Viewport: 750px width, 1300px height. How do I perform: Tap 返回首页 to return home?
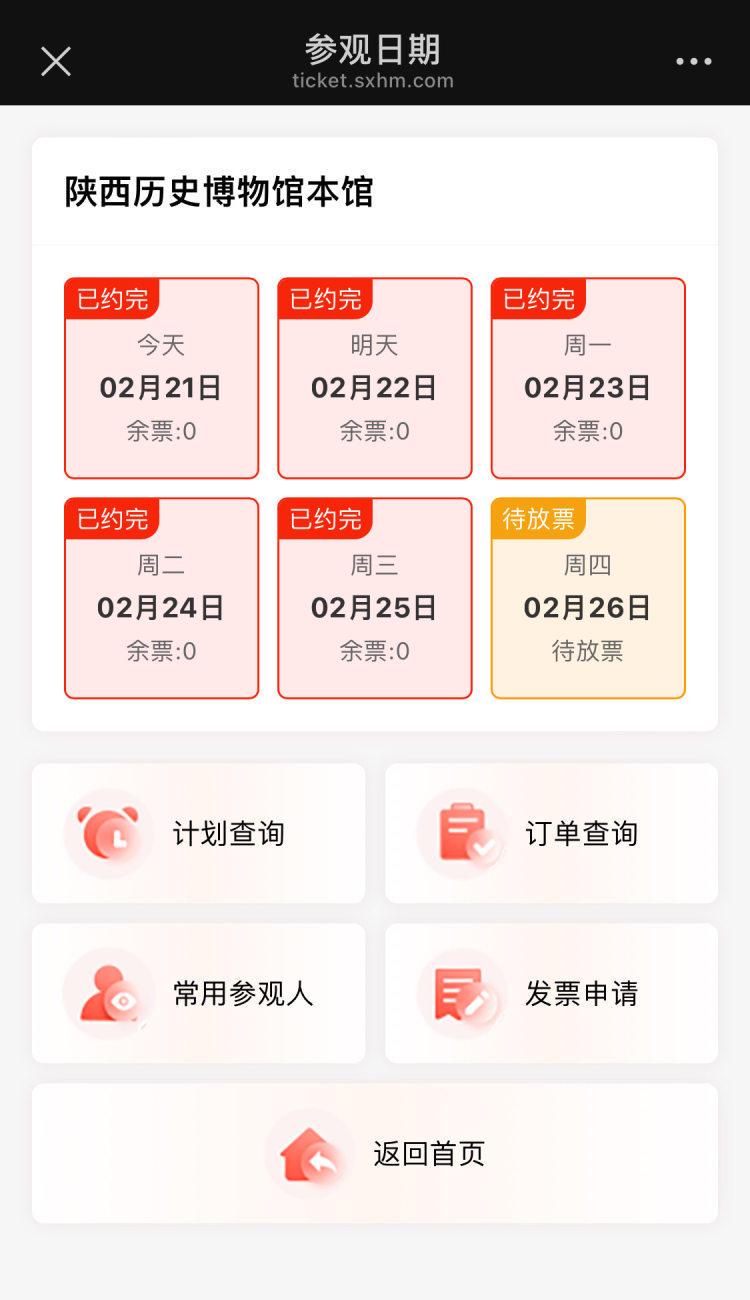(x=374, y=1153)
